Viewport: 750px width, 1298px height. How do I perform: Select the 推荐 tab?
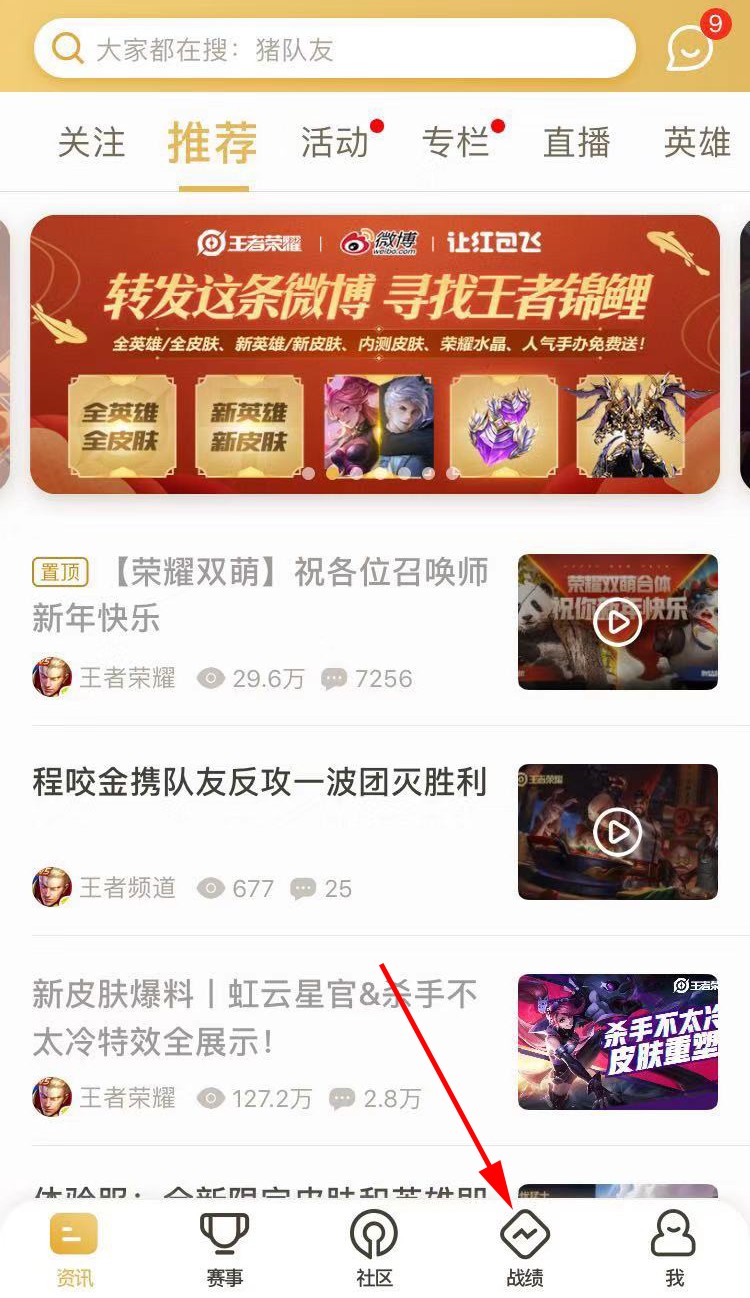[212, 143]
